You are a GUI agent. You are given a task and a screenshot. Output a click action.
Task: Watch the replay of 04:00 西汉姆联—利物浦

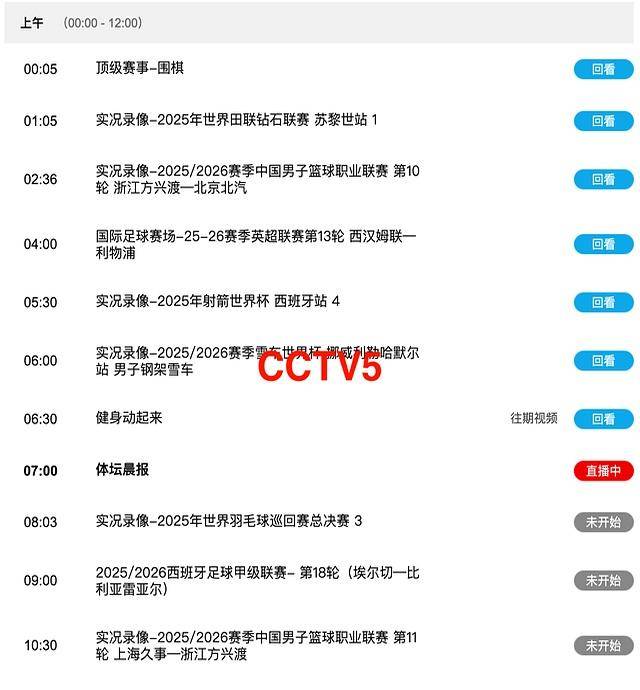pos(603,244)
